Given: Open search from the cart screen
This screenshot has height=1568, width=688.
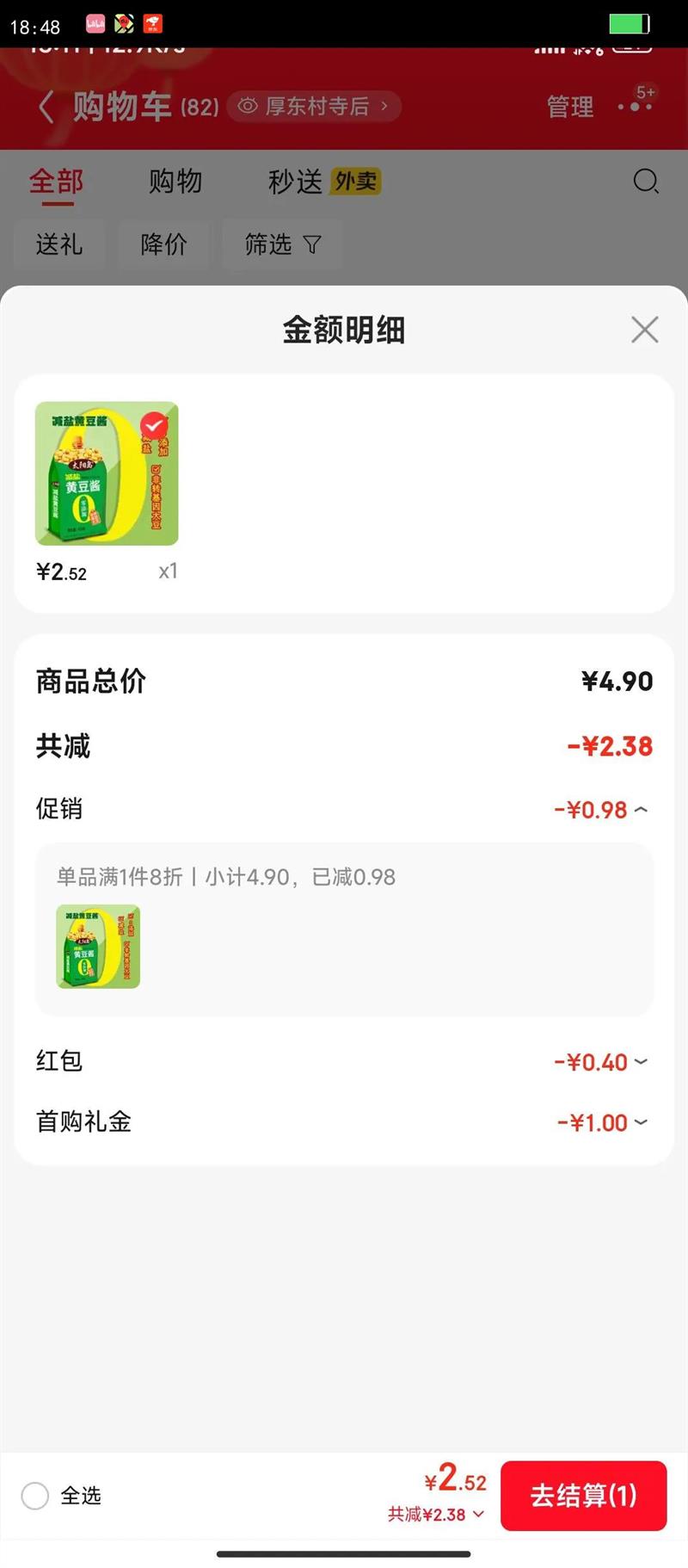Looking at the screenshot, I should click(645, 182).
